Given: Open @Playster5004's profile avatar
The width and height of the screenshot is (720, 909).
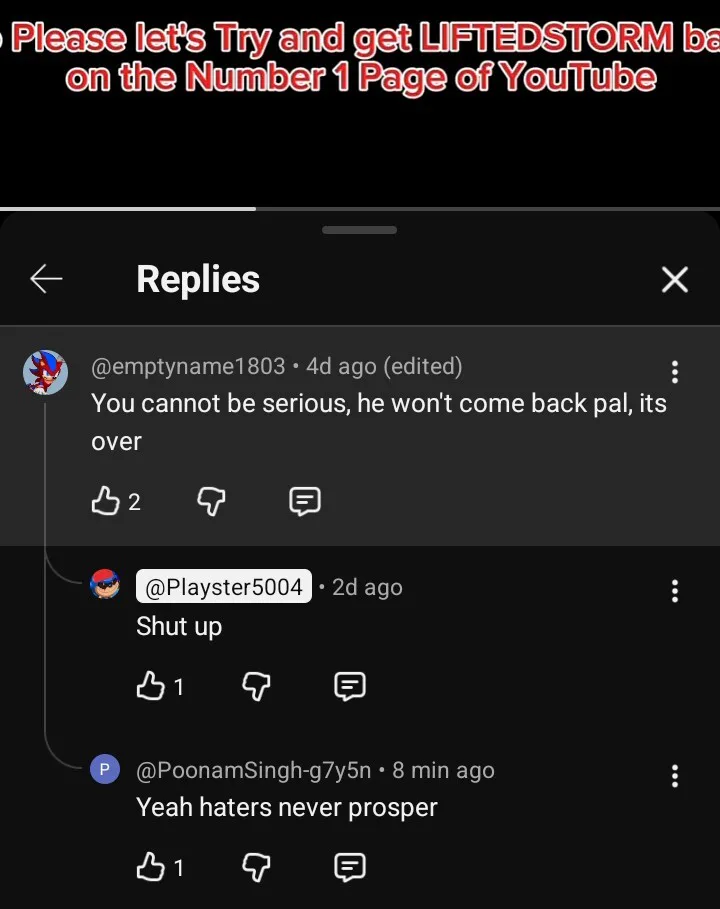Looking at the screenshot, I should coord(105,586).
